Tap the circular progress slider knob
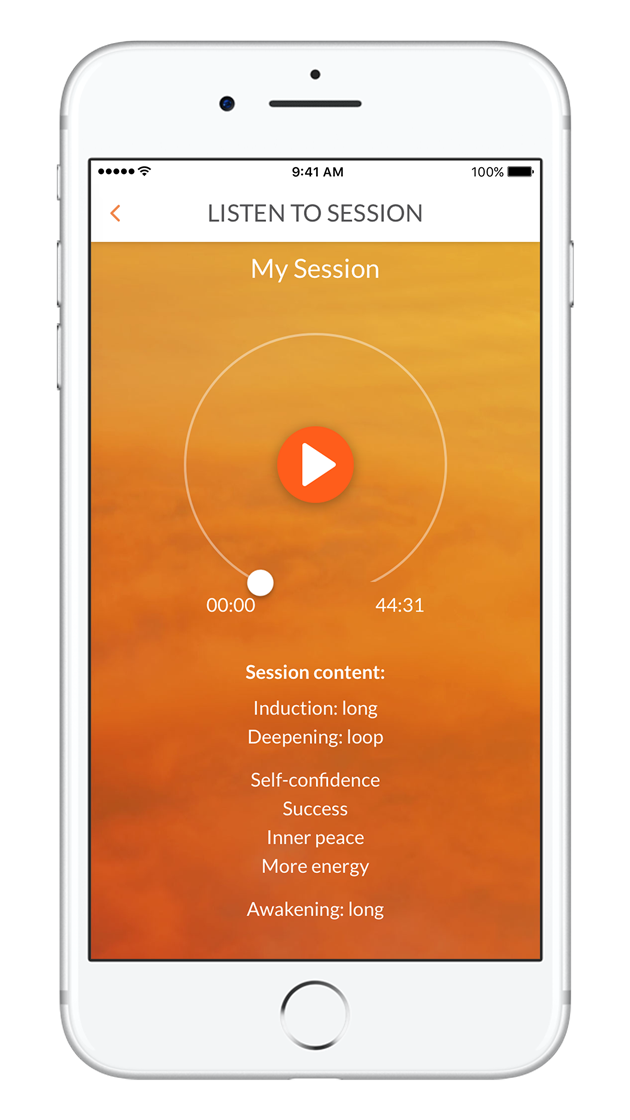 coord(260,582)
